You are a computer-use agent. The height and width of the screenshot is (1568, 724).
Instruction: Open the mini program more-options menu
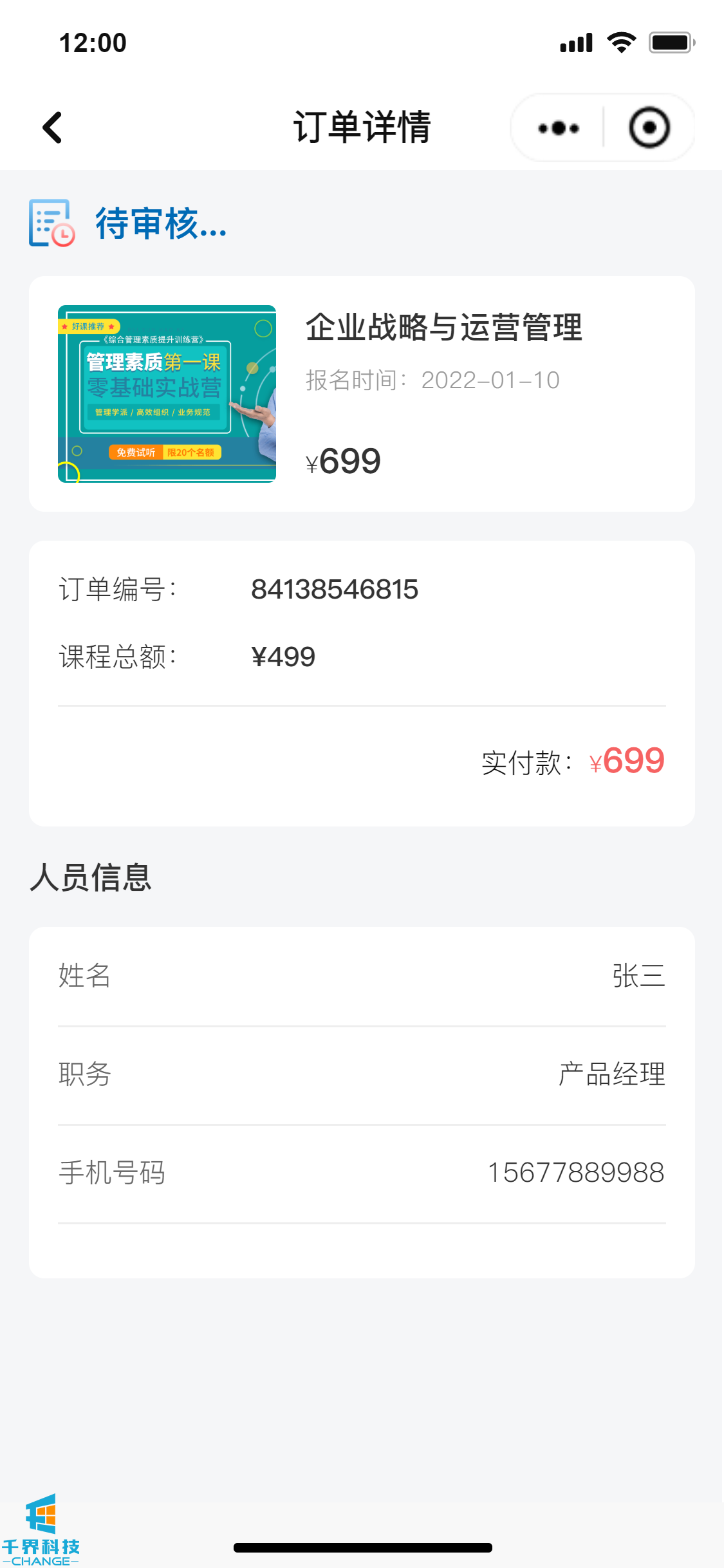click(559, 128)
